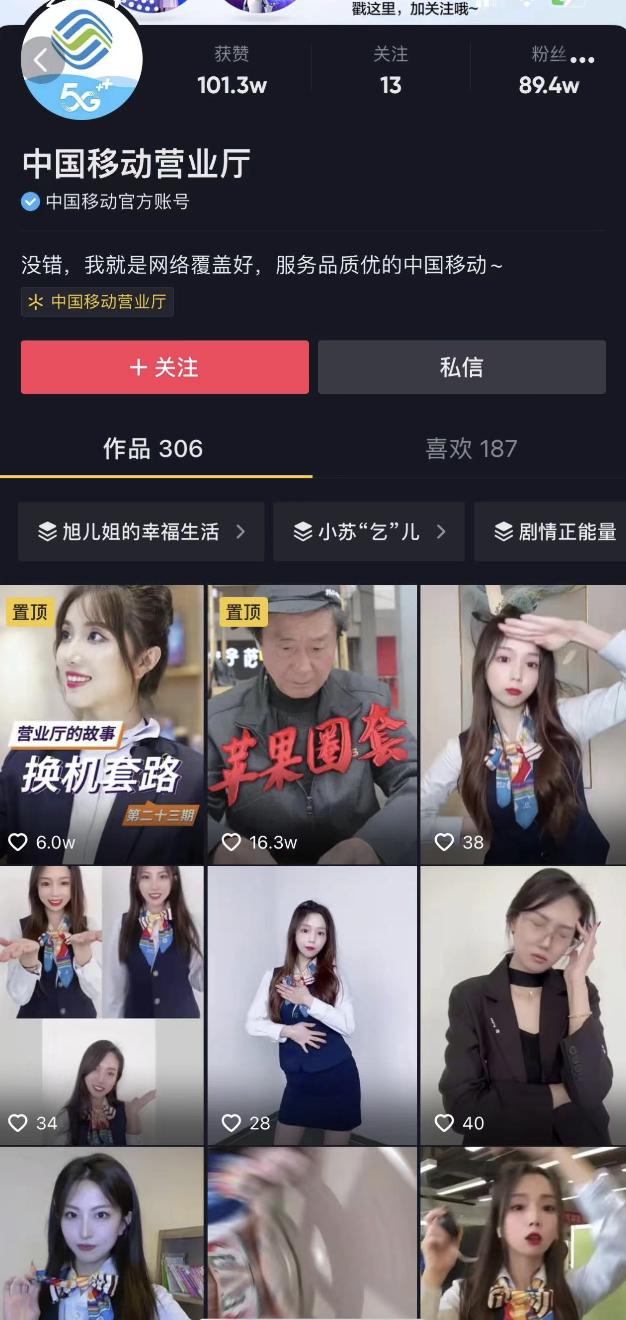This screenshot has width=626, height=1320.
Task: Open the video with 40 likes
Action: point(523,1005)
